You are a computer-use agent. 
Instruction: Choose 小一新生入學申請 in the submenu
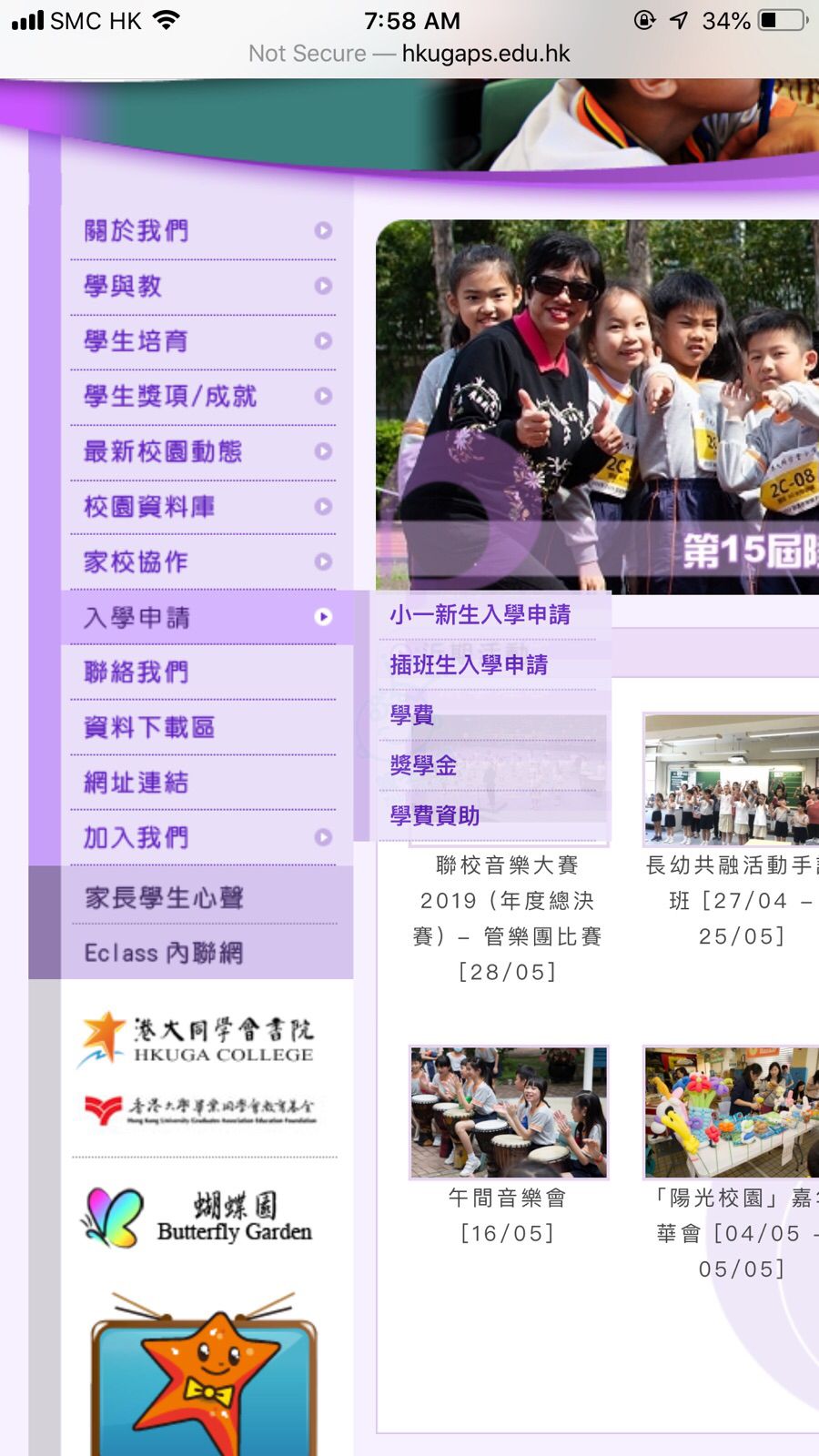point(480,615)
